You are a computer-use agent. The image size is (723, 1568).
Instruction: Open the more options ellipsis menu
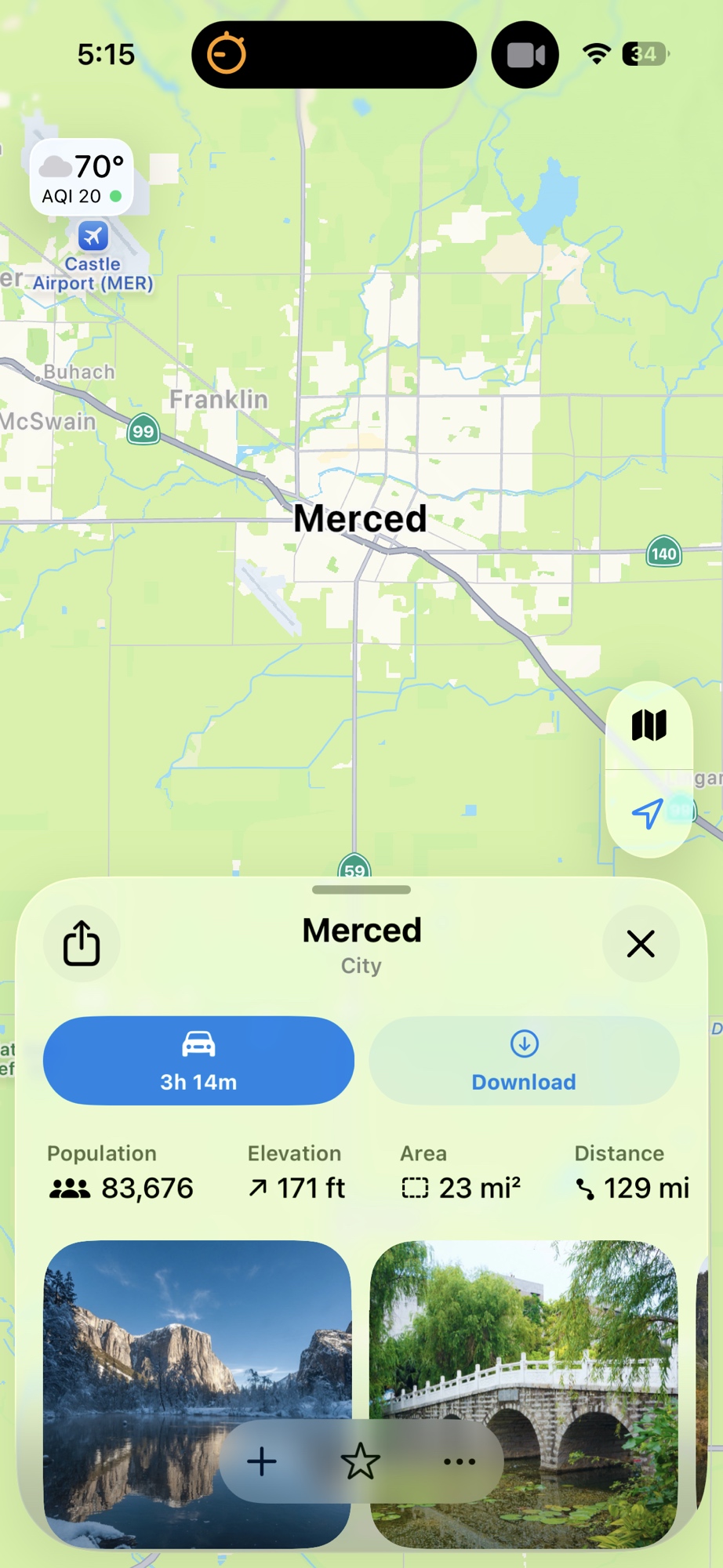pos(460,1461)
